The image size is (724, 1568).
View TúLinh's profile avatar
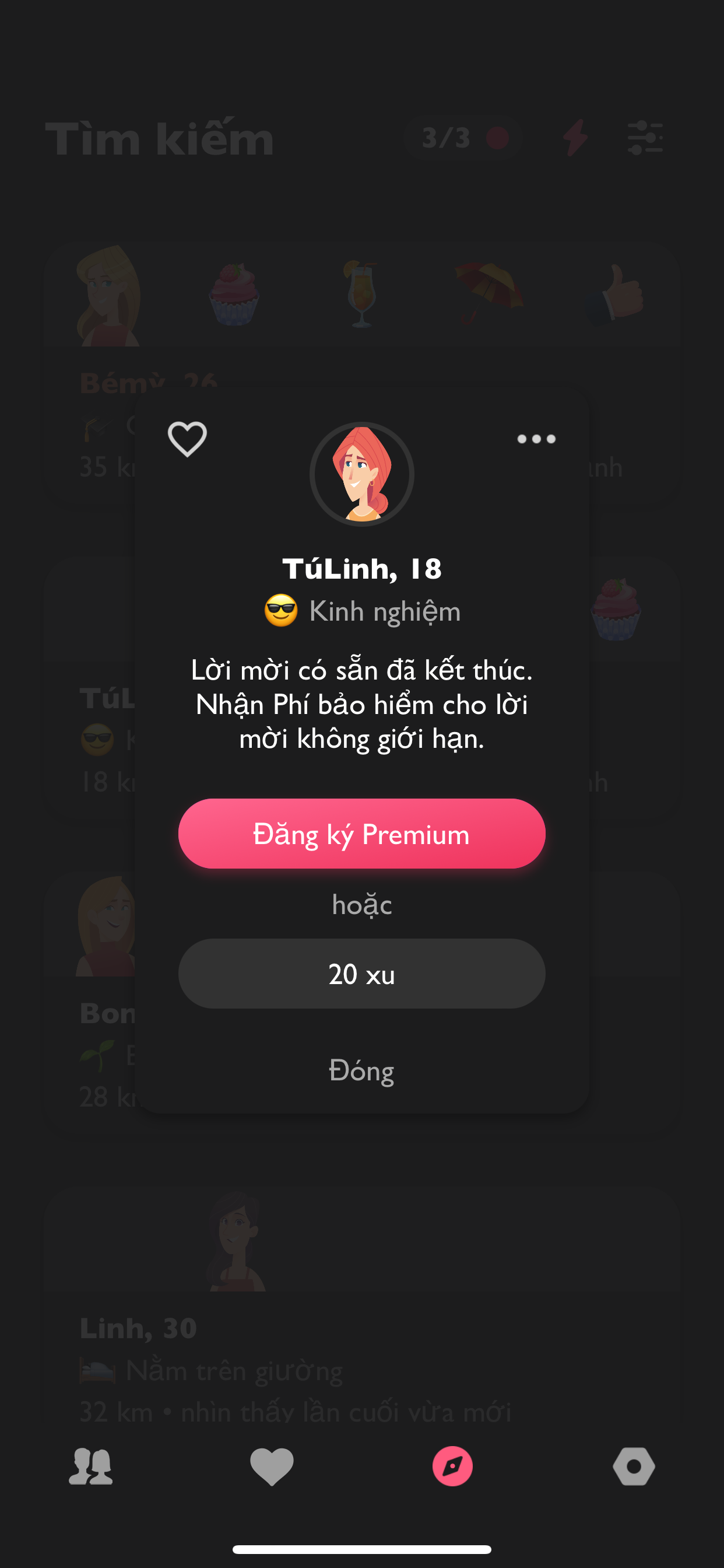pos(361,474)
